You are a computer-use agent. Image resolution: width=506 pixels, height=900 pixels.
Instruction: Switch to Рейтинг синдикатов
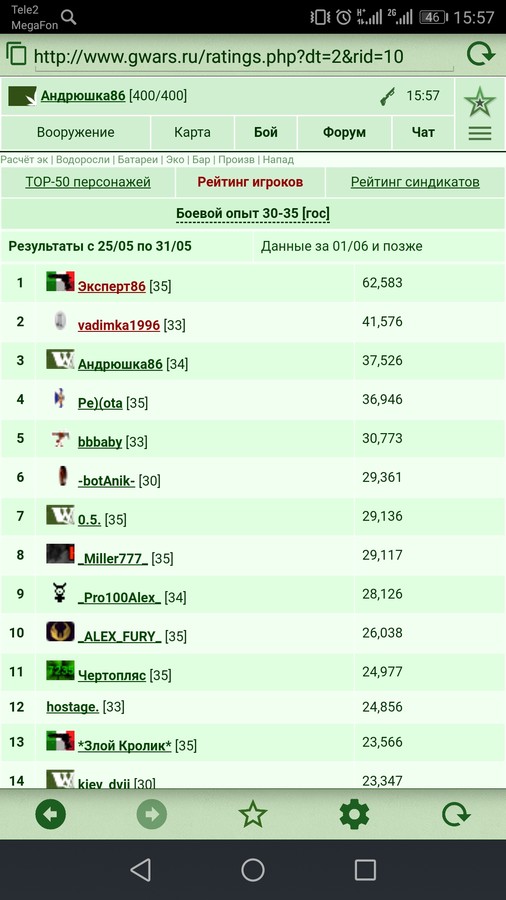click(x=415, y=183)
